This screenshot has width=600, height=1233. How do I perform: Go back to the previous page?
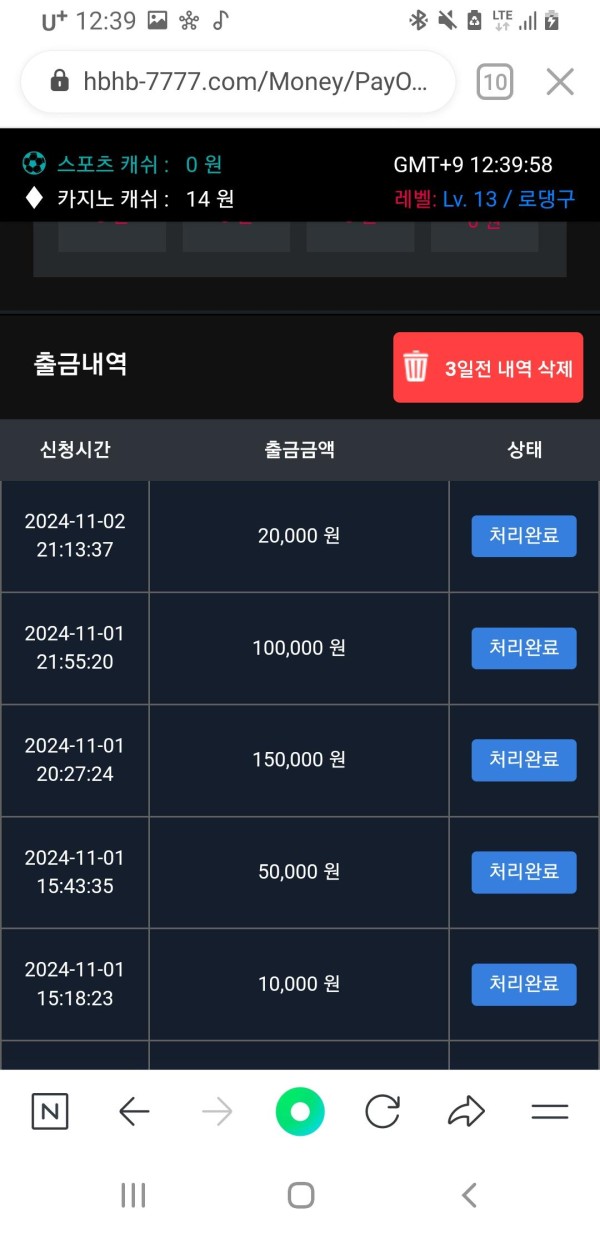point(134,1112)
